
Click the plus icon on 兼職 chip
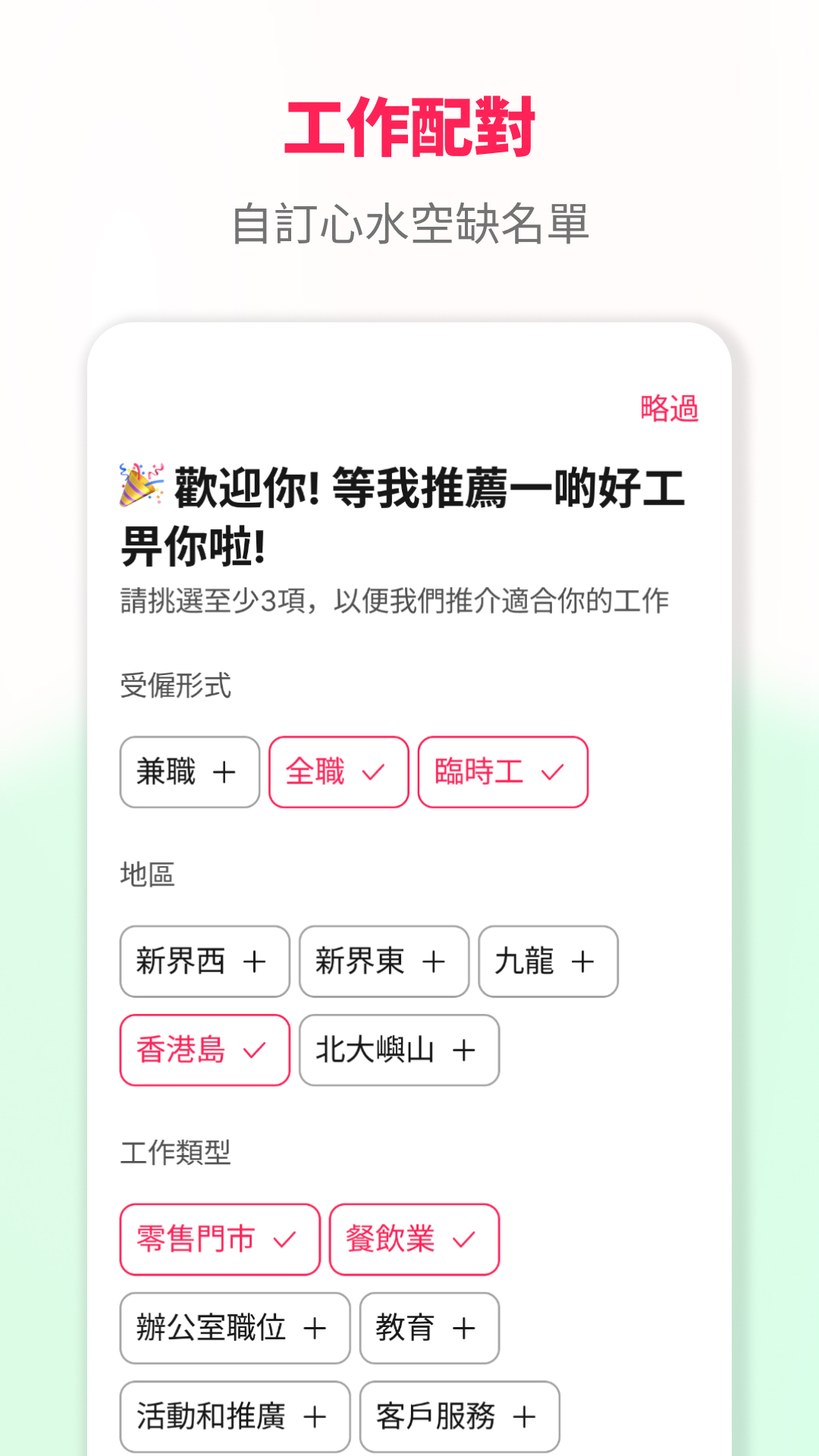(x=224, y=772)
